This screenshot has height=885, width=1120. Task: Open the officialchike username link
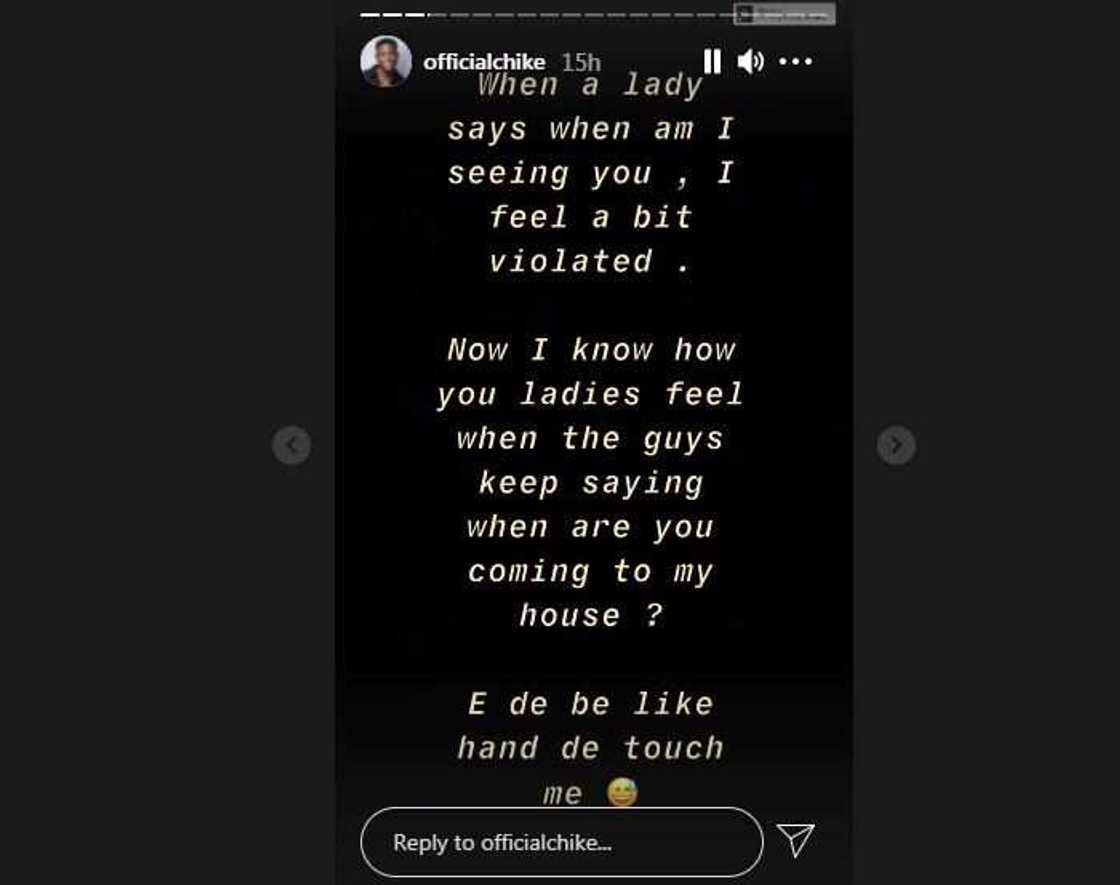484,62
